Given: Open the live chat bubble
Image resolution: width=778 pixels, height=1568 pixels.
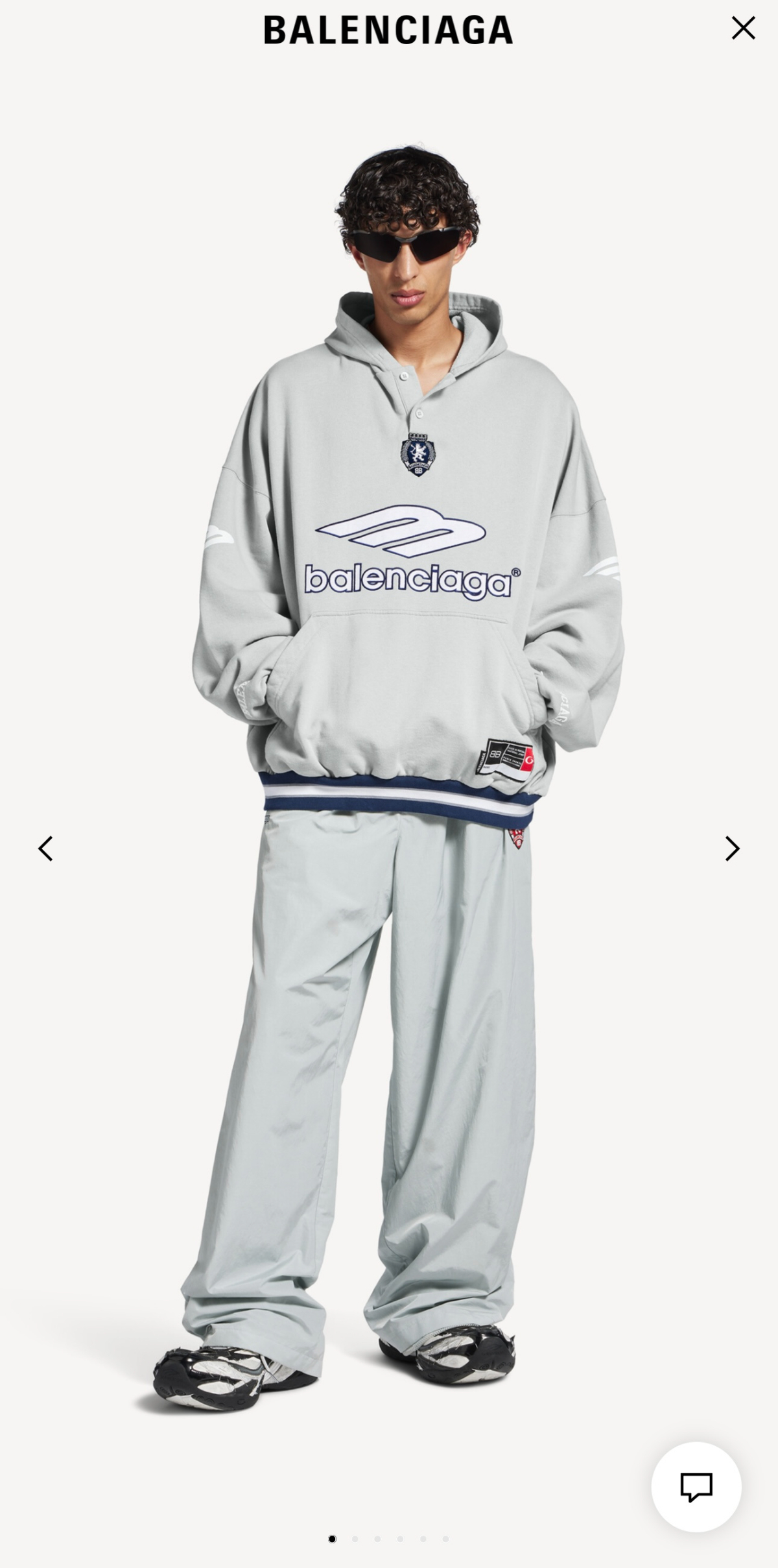Looking at the screenshot, I should pyautogui.click(x=696, y=1487).
